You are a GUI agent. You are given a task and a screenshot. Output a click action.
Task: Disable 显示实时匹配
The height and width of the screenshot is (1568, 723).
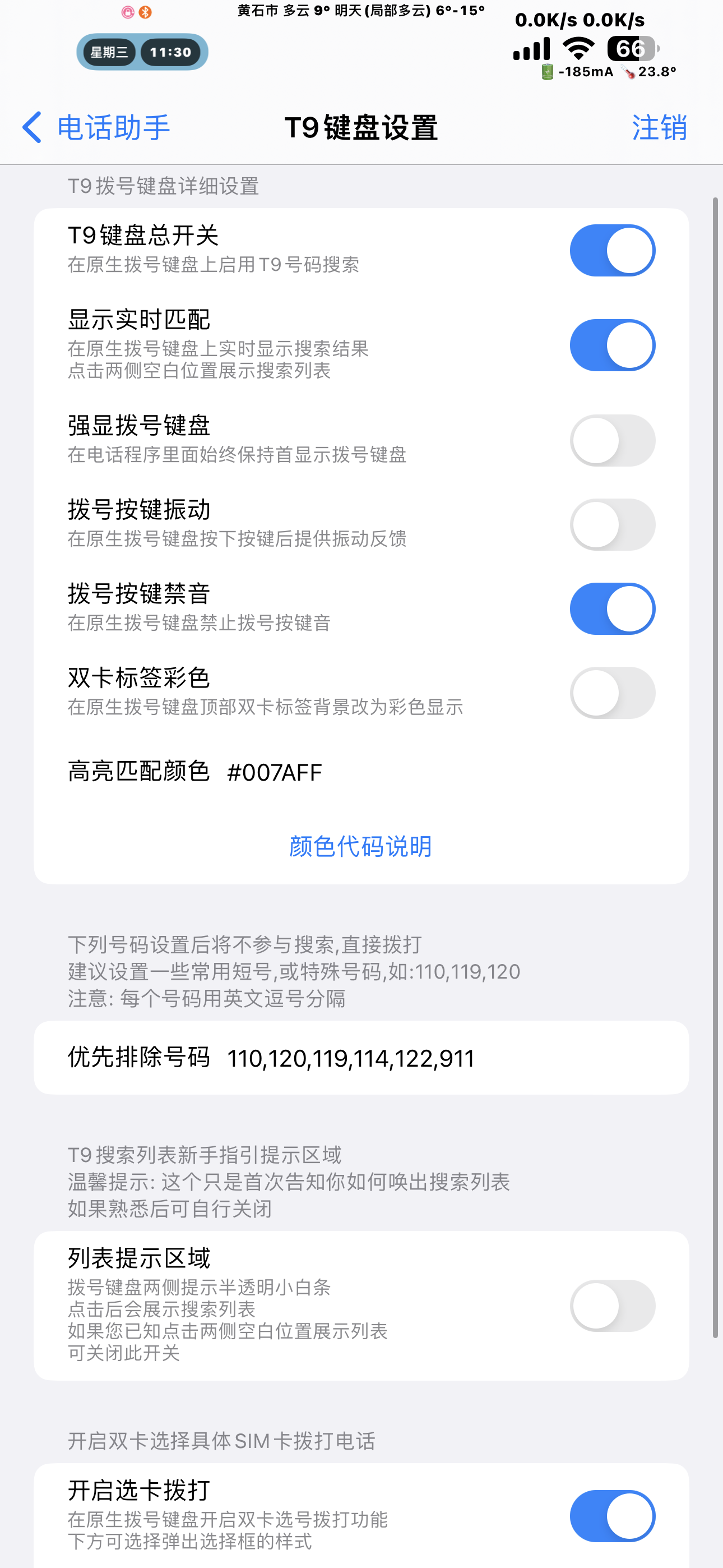[x=612, y=345]
